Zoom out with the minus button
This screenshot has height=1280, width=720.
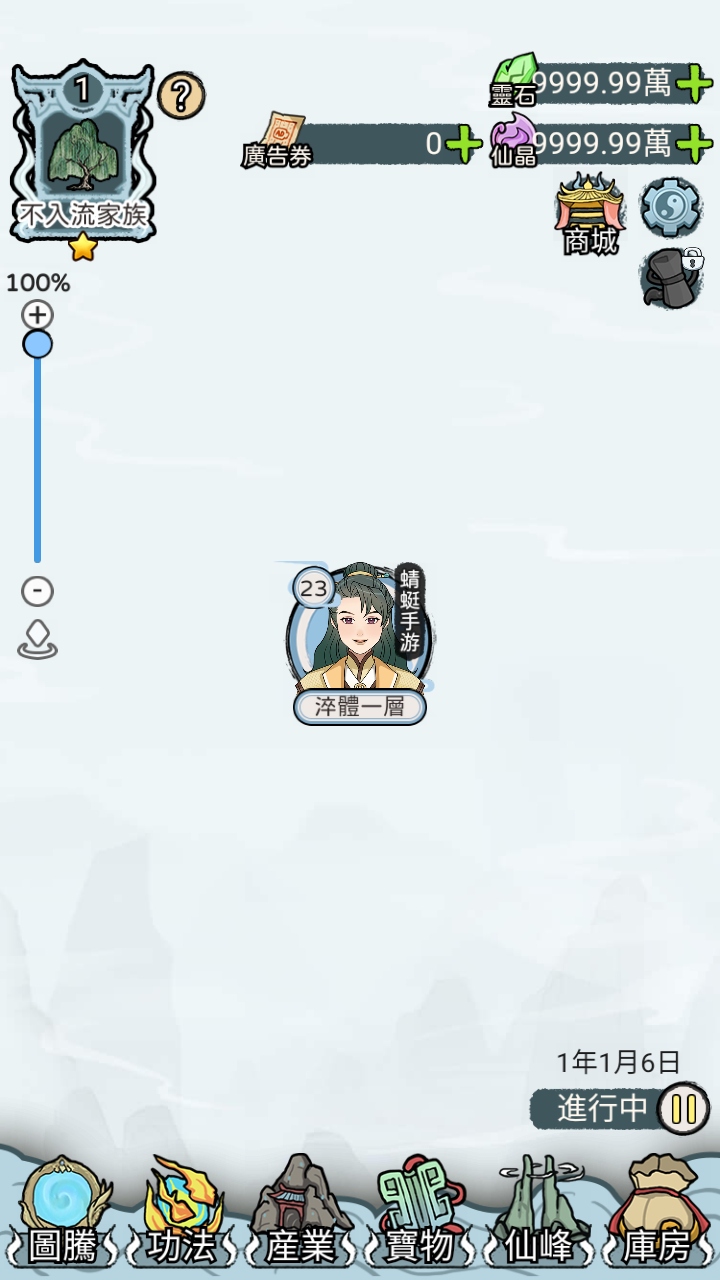pyautogui.click(x=37, y=591)
